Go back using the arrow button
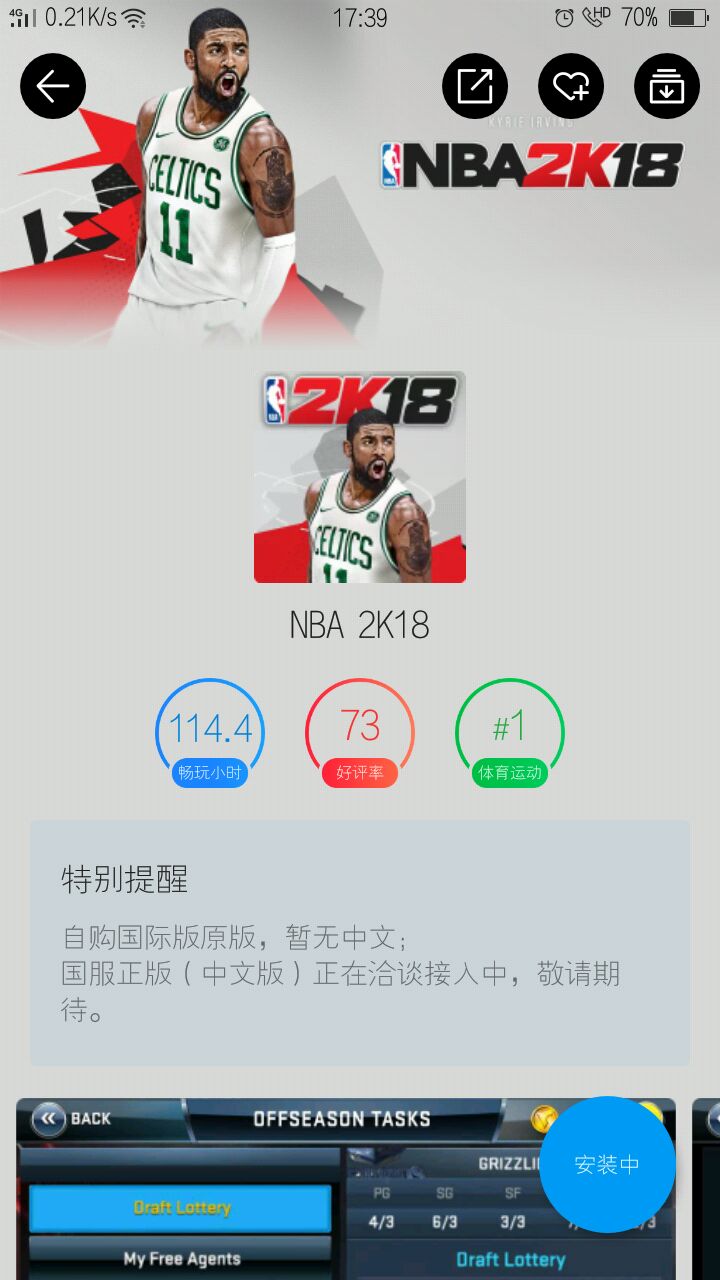 click(53, 86)
